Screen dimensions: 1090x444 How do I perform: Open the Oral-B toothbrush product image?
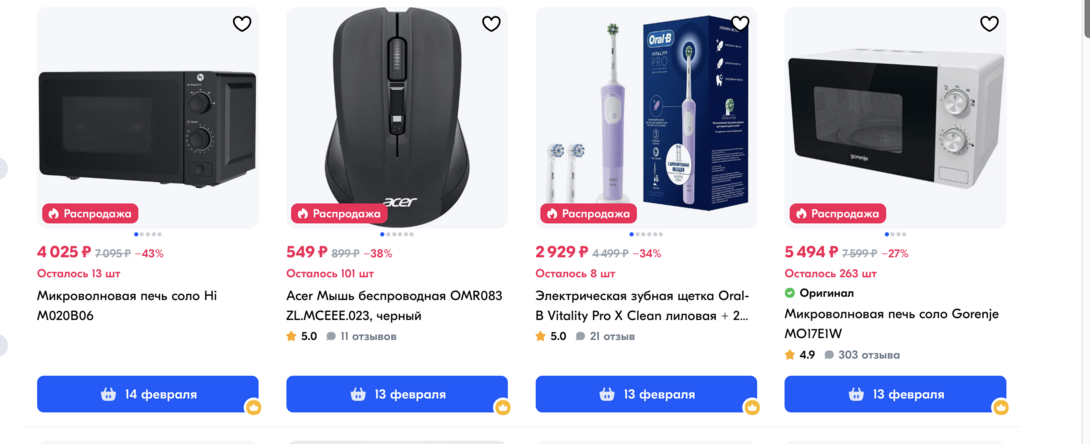point(646,120)
